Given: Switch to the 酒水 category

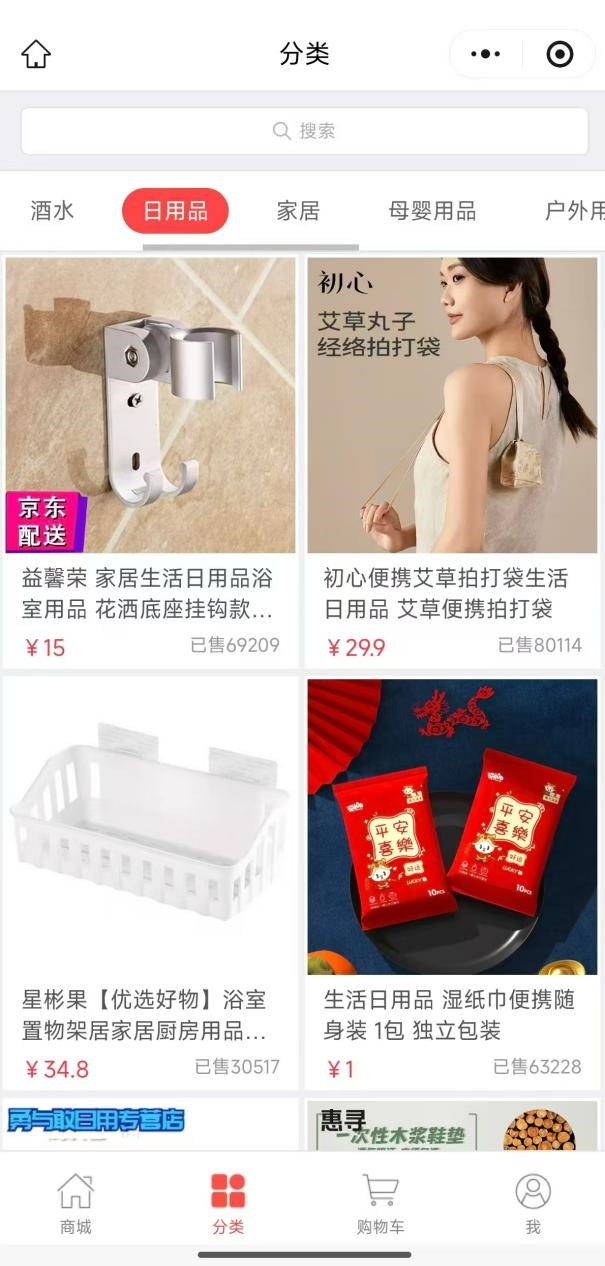Looking at the screenshot, I should (x=52, y=211).
